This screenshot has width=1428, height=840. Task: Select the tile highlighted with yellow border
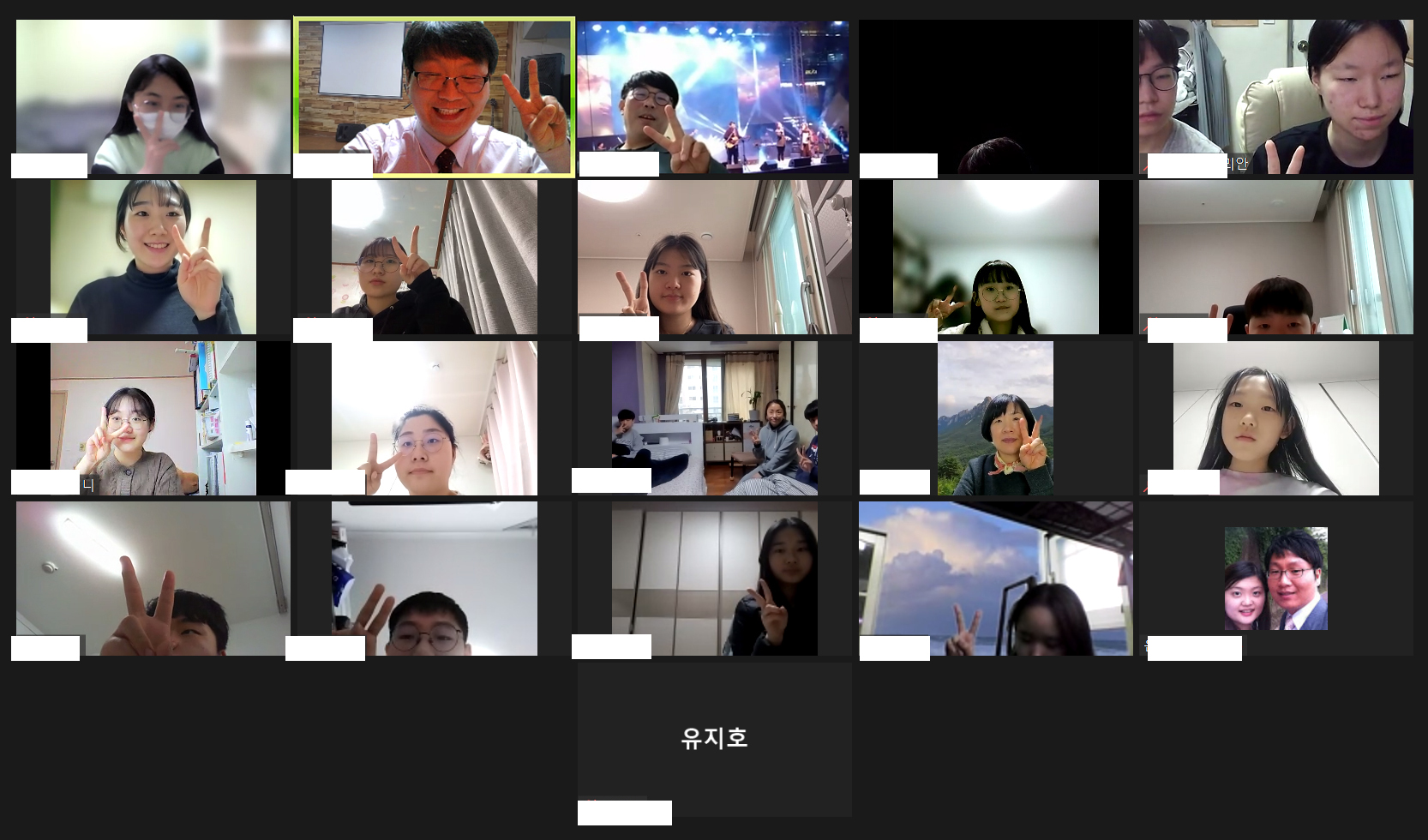click(434, 96)
